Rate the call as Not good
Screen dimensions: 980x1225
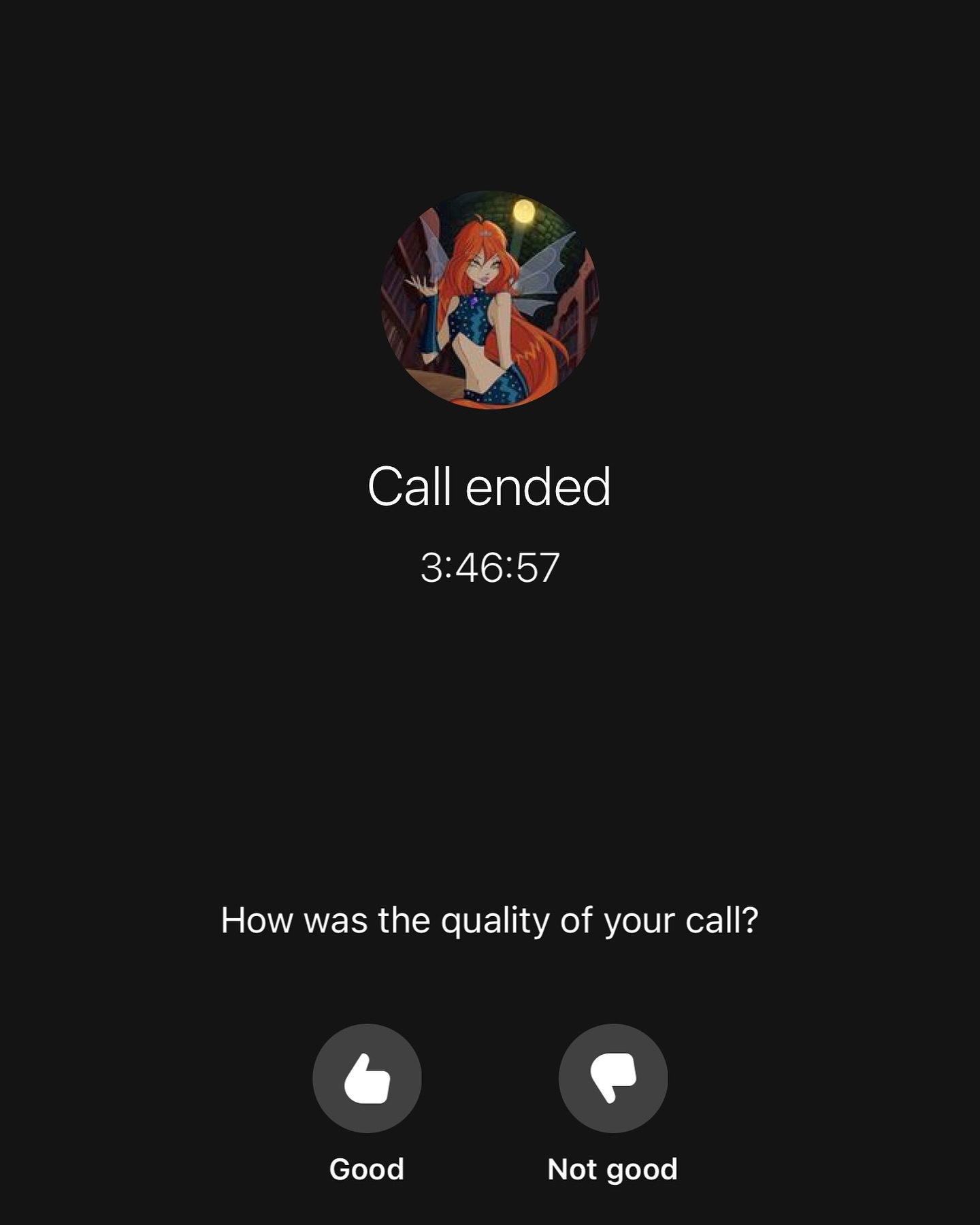pyautogui.click(x=612, y=1078)
